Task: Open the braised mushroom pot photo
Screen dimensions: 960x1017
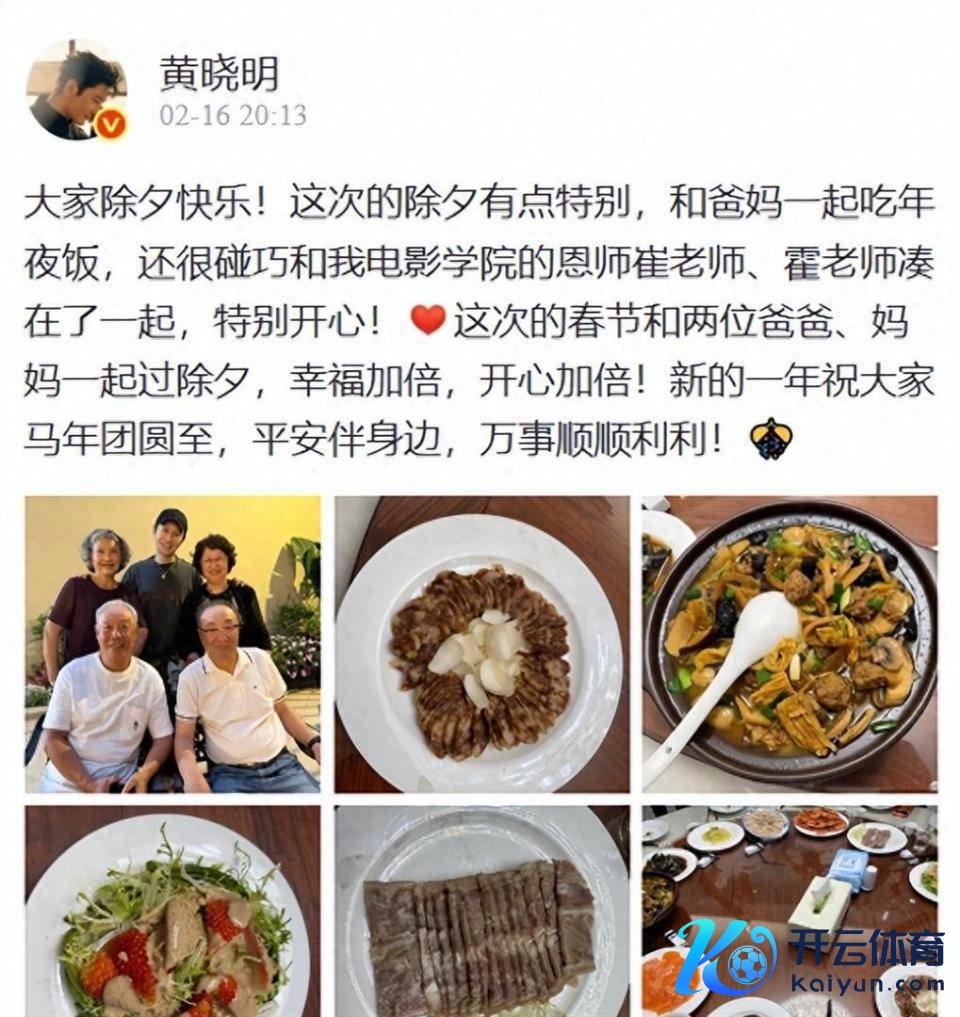Action: click(x=790, y=644)
